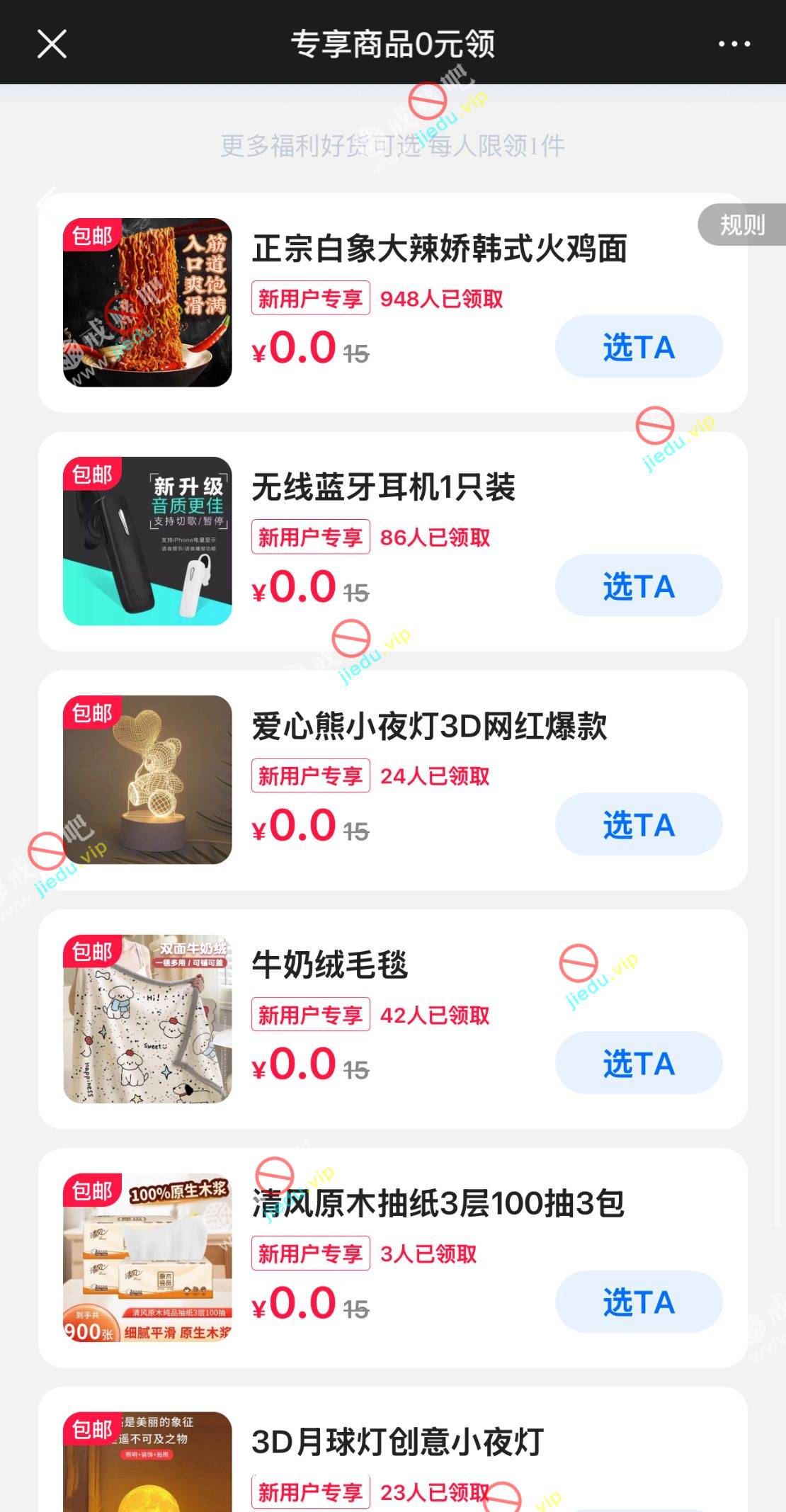The height and width of the screenshot is (1512, 786).
Task: Select 选TA for 正宗白象大辣娇韩式火鸡面
Action: tap(638, 347)
